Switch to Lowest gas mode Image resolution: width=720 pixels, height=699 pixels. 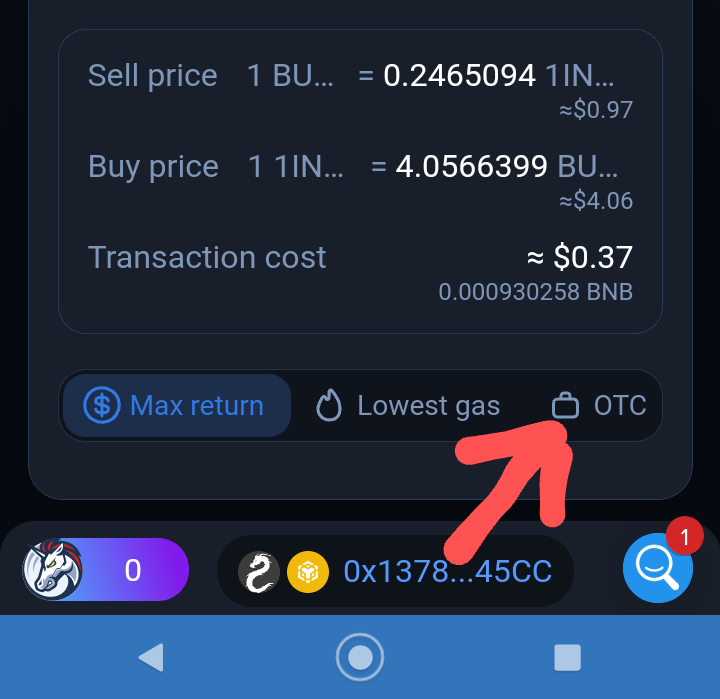(408, 406)
